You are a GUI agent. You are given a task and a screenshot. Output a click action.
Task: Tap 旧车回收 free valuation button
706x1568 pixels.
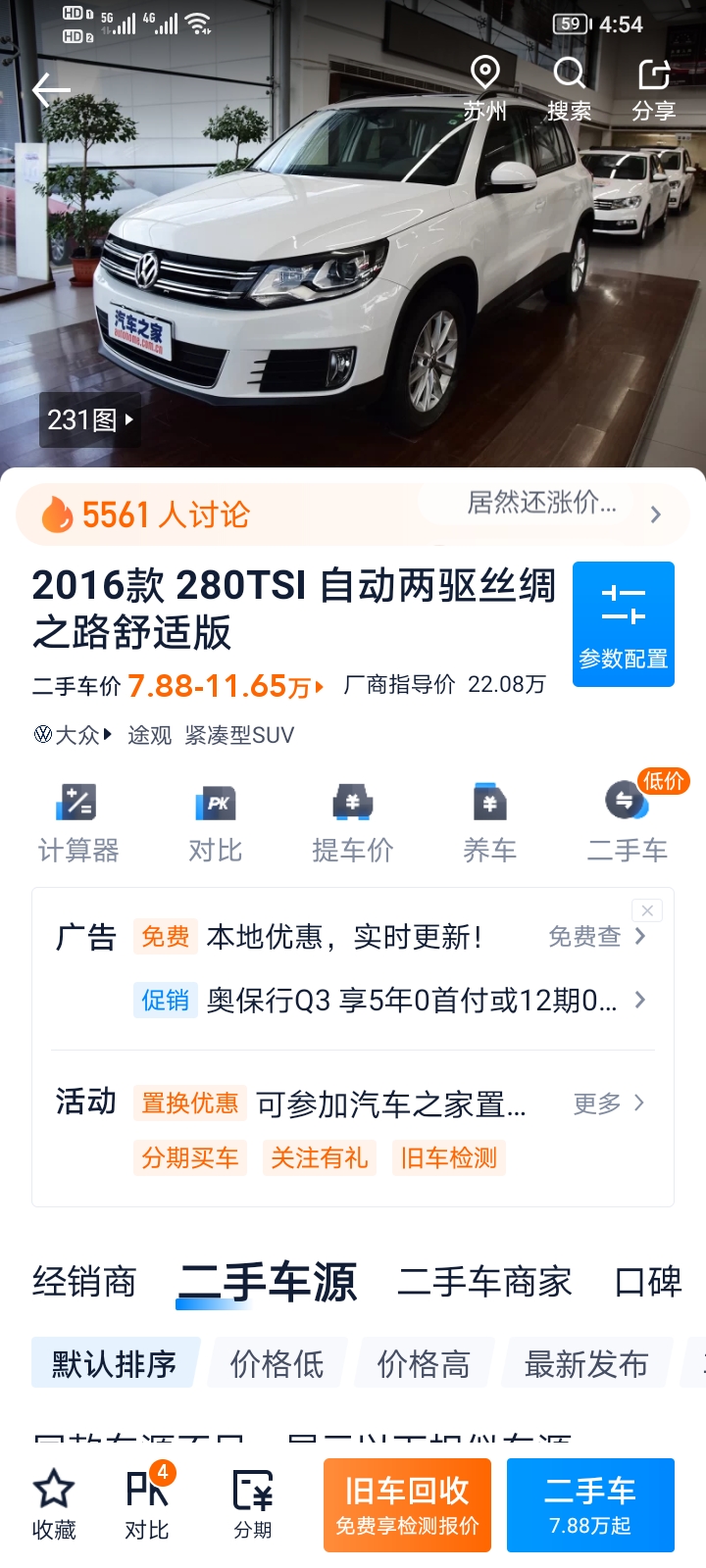click(x=407, y=1505)
